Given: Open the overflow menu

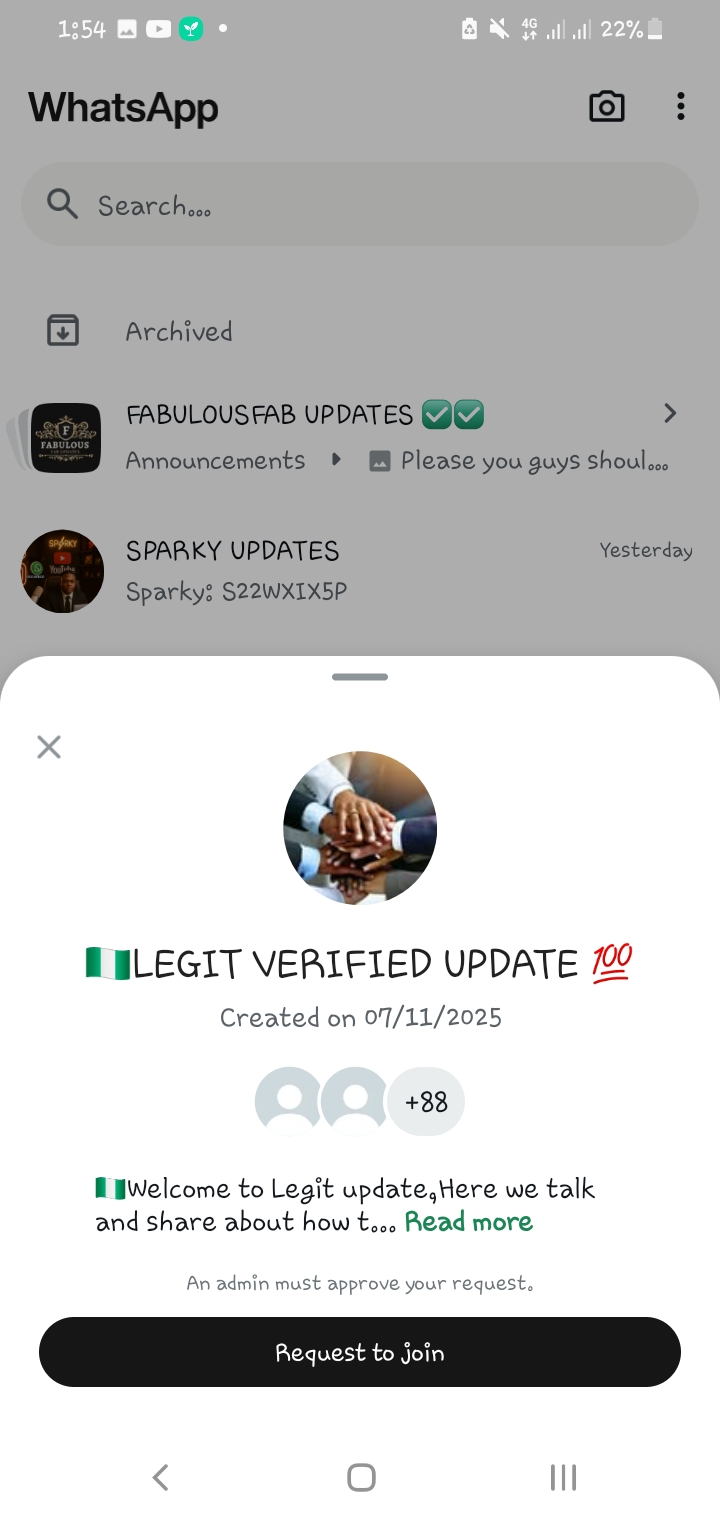Looking at the screenshot, I should (680, 106).
